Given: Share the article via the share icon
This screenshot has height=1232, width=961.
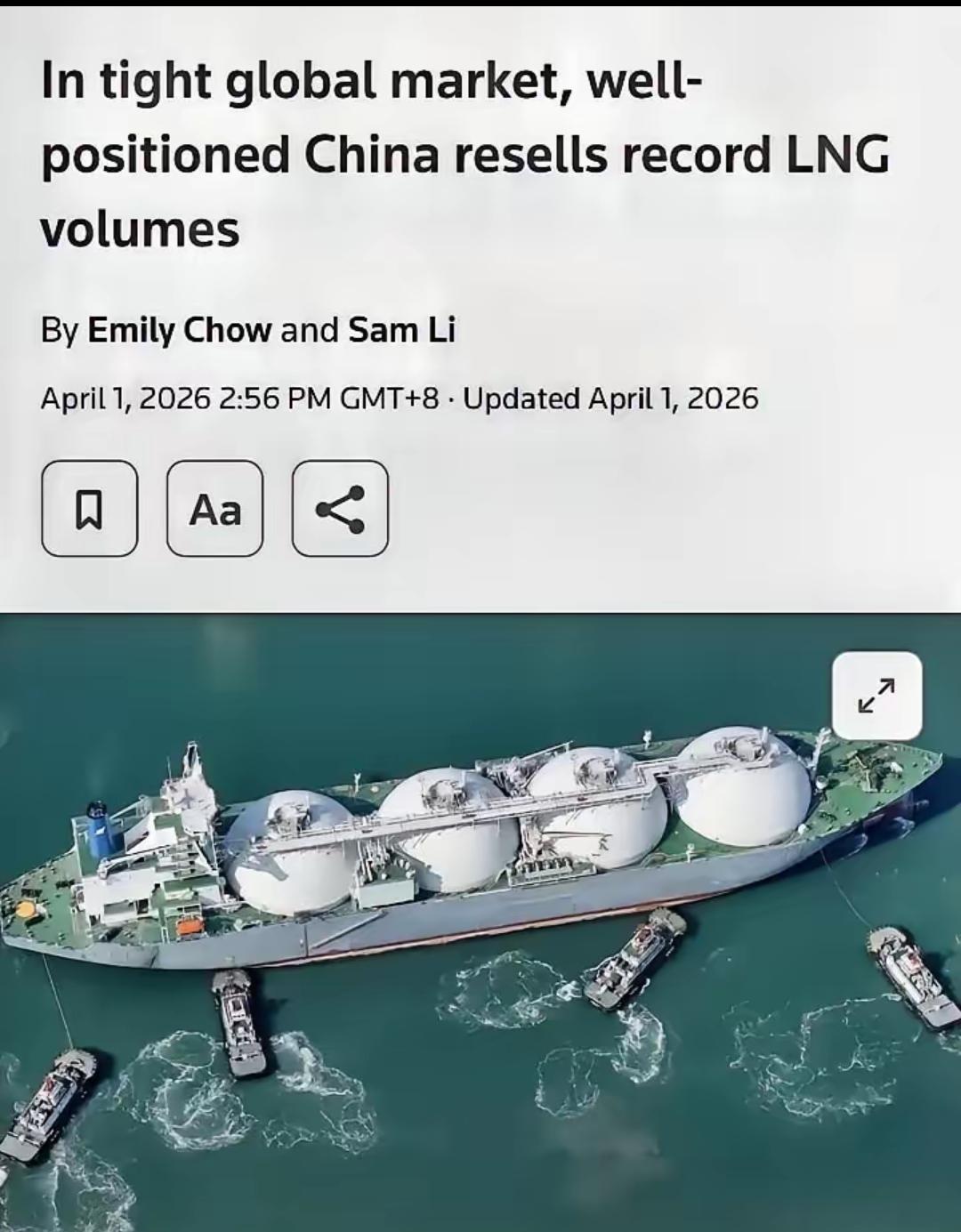Looking at the screenshot, I should (342, 510).
